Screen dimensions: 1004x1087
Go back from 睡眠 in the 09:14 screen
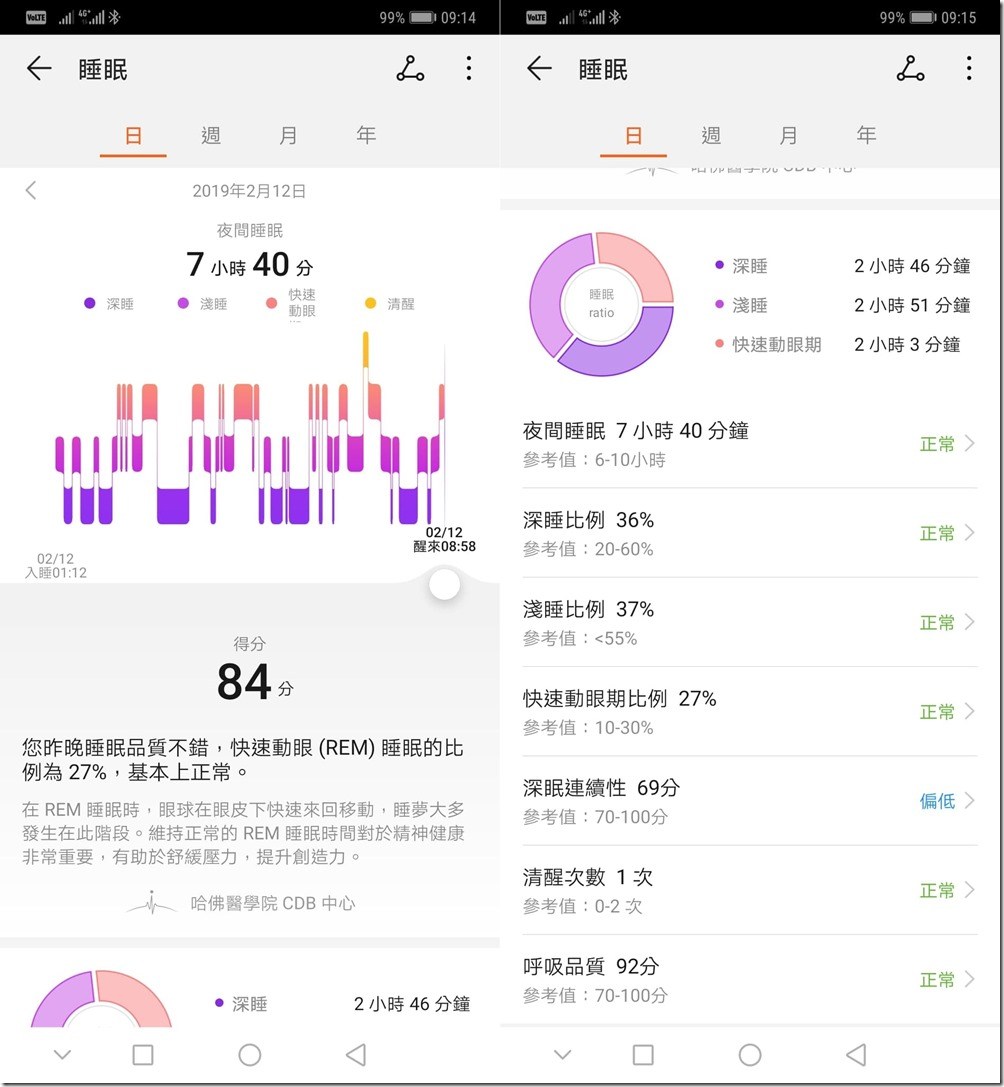39,68
